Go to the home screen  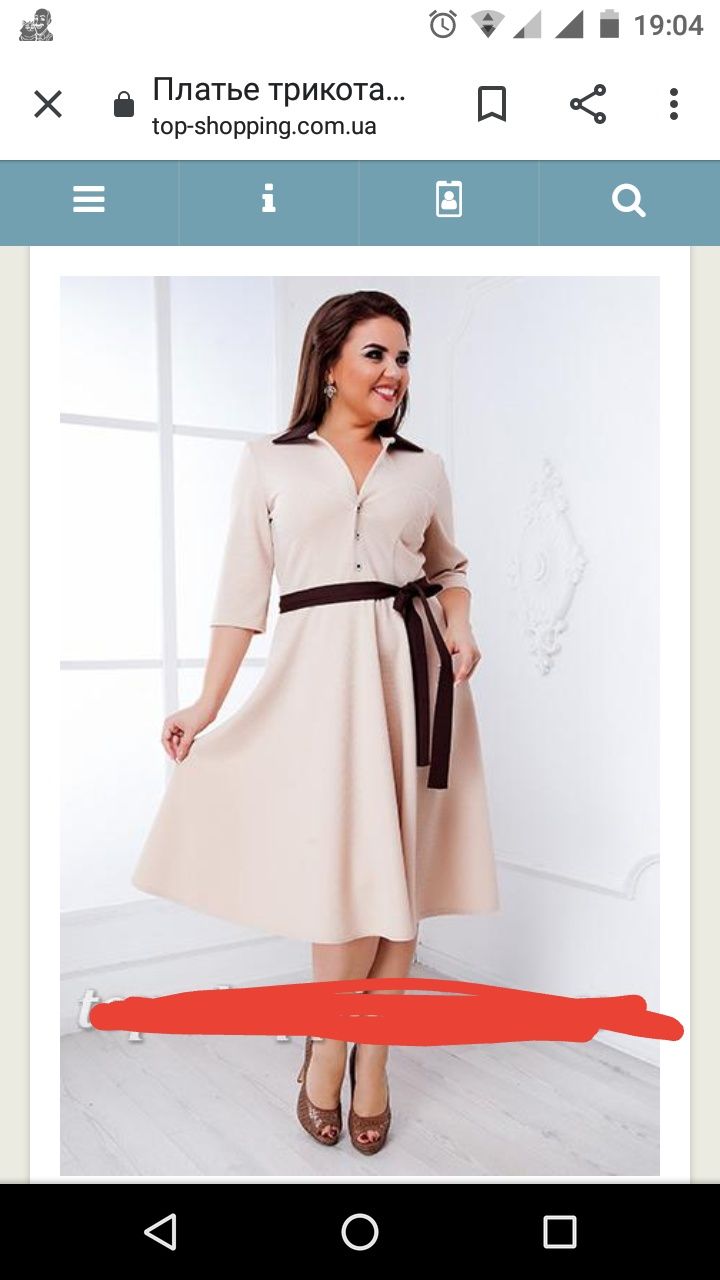[x=360, y=1232]
